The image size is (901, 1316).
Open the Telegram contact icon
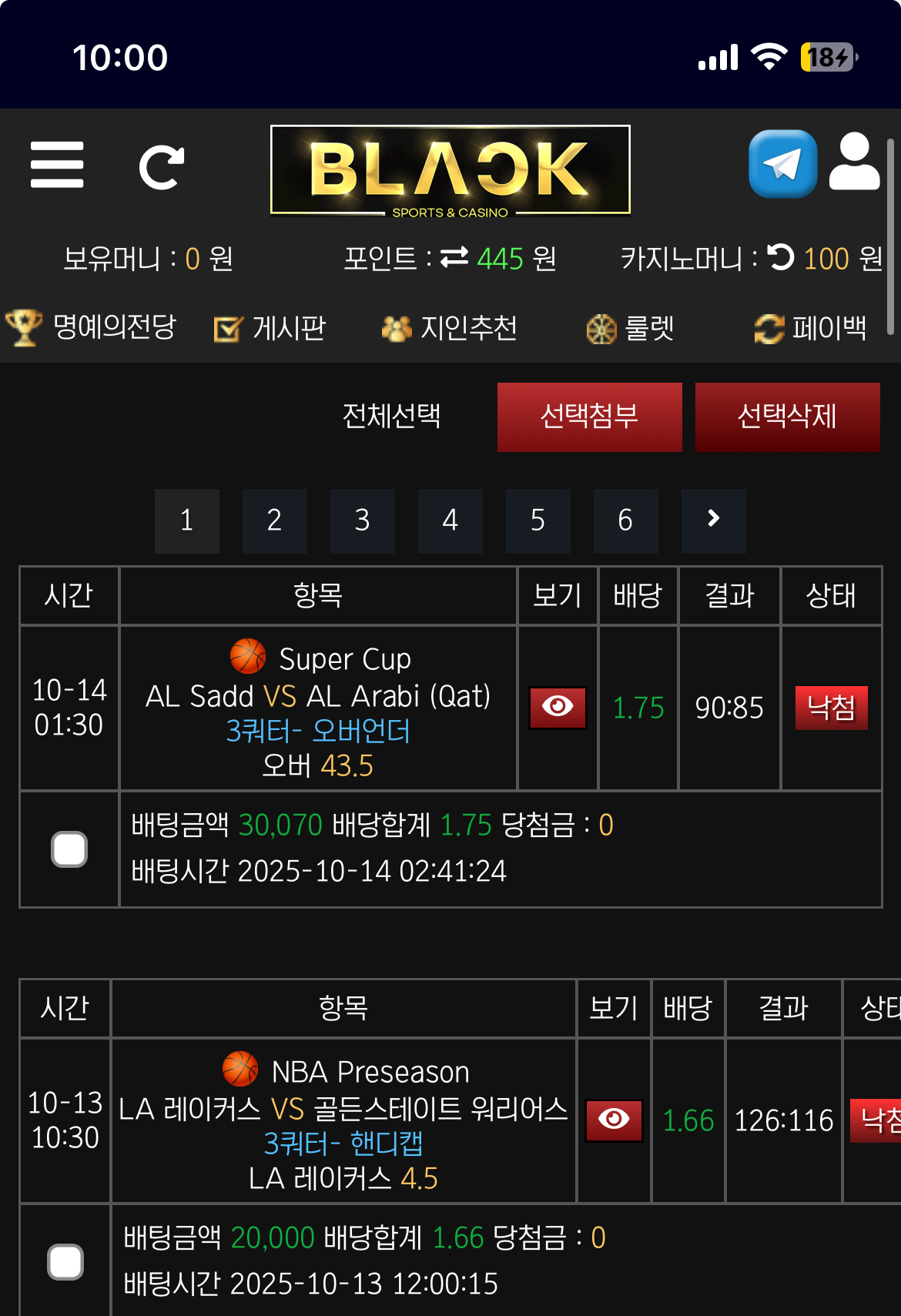coord(782,164)
